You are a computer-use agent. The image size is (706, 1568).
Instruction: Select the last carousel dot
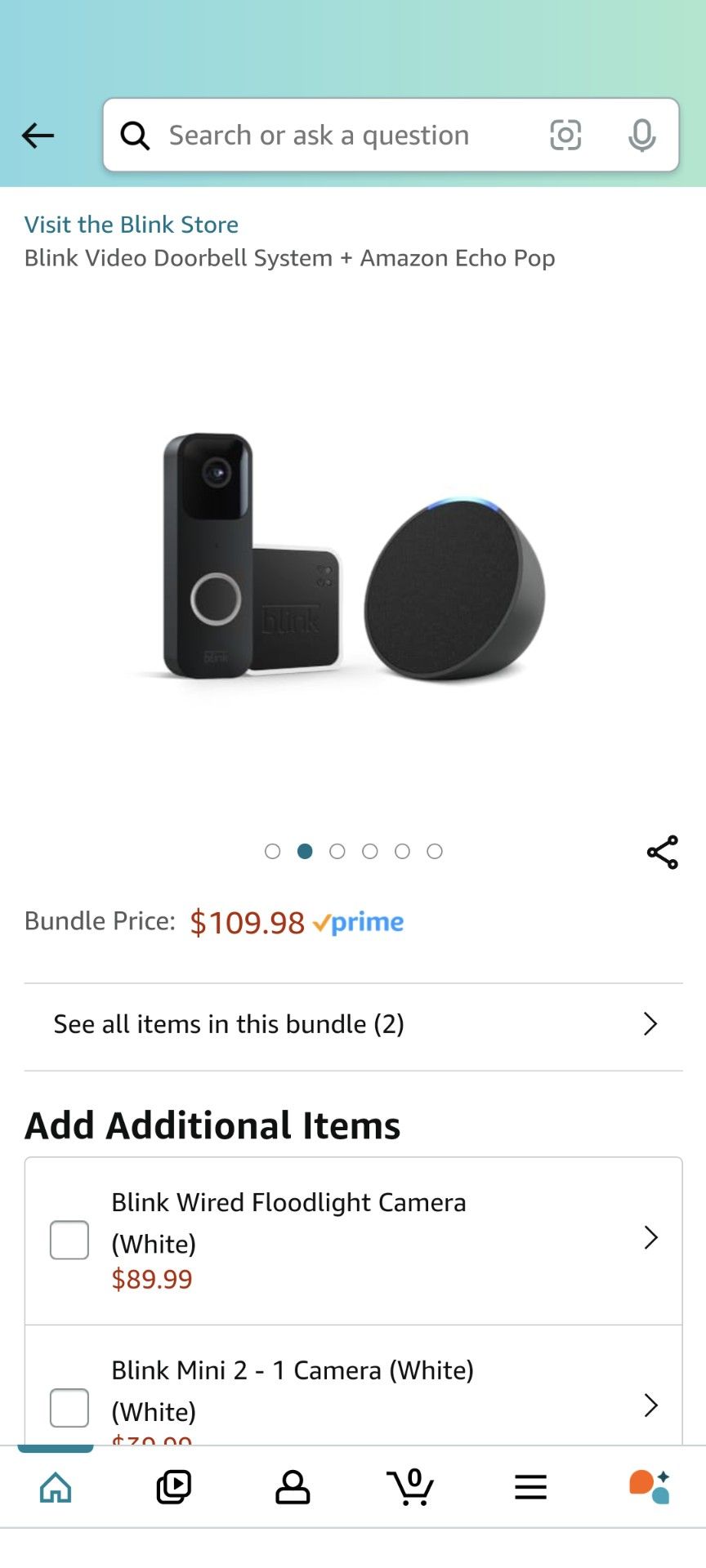point(436,851)
